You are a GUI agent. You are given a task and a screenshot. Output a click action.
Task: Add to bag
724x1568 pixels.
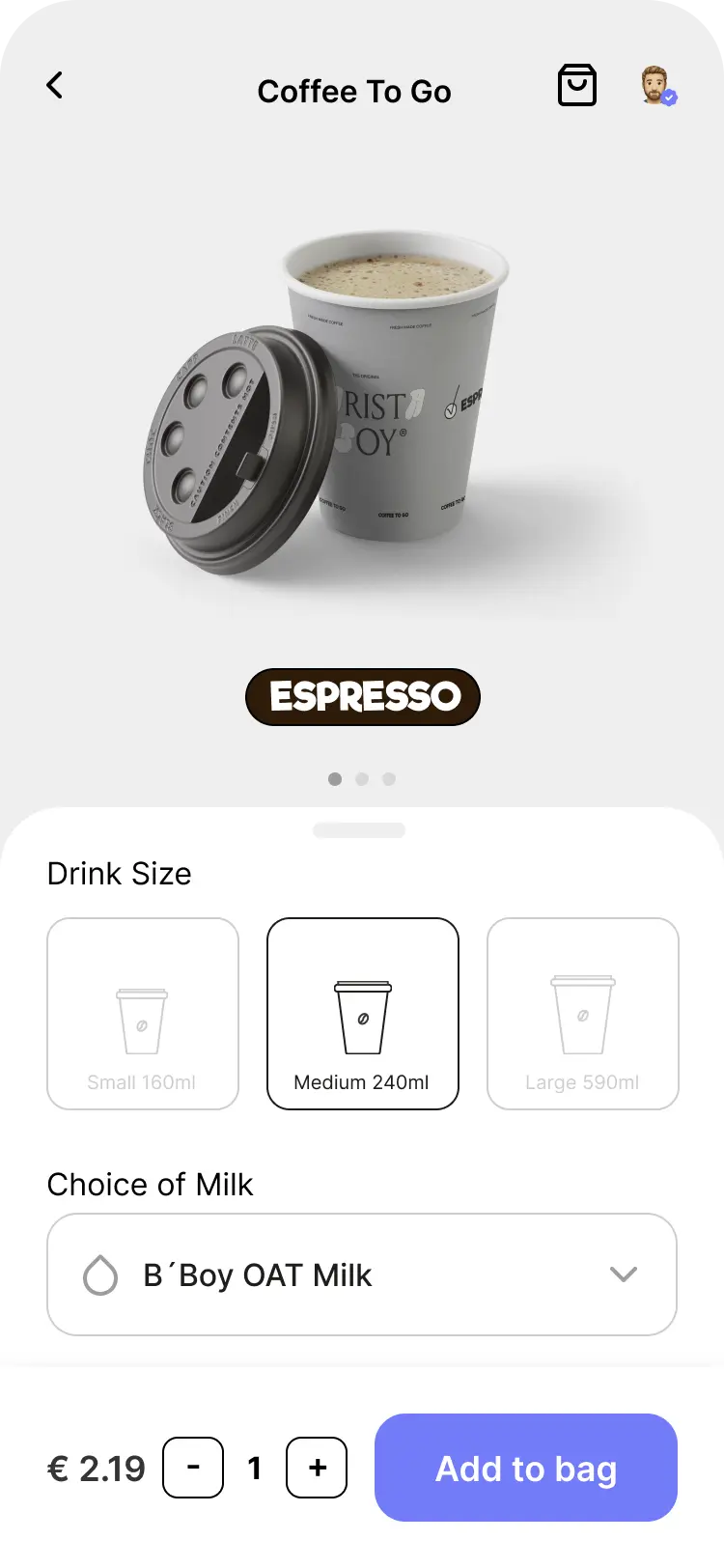526,1468
